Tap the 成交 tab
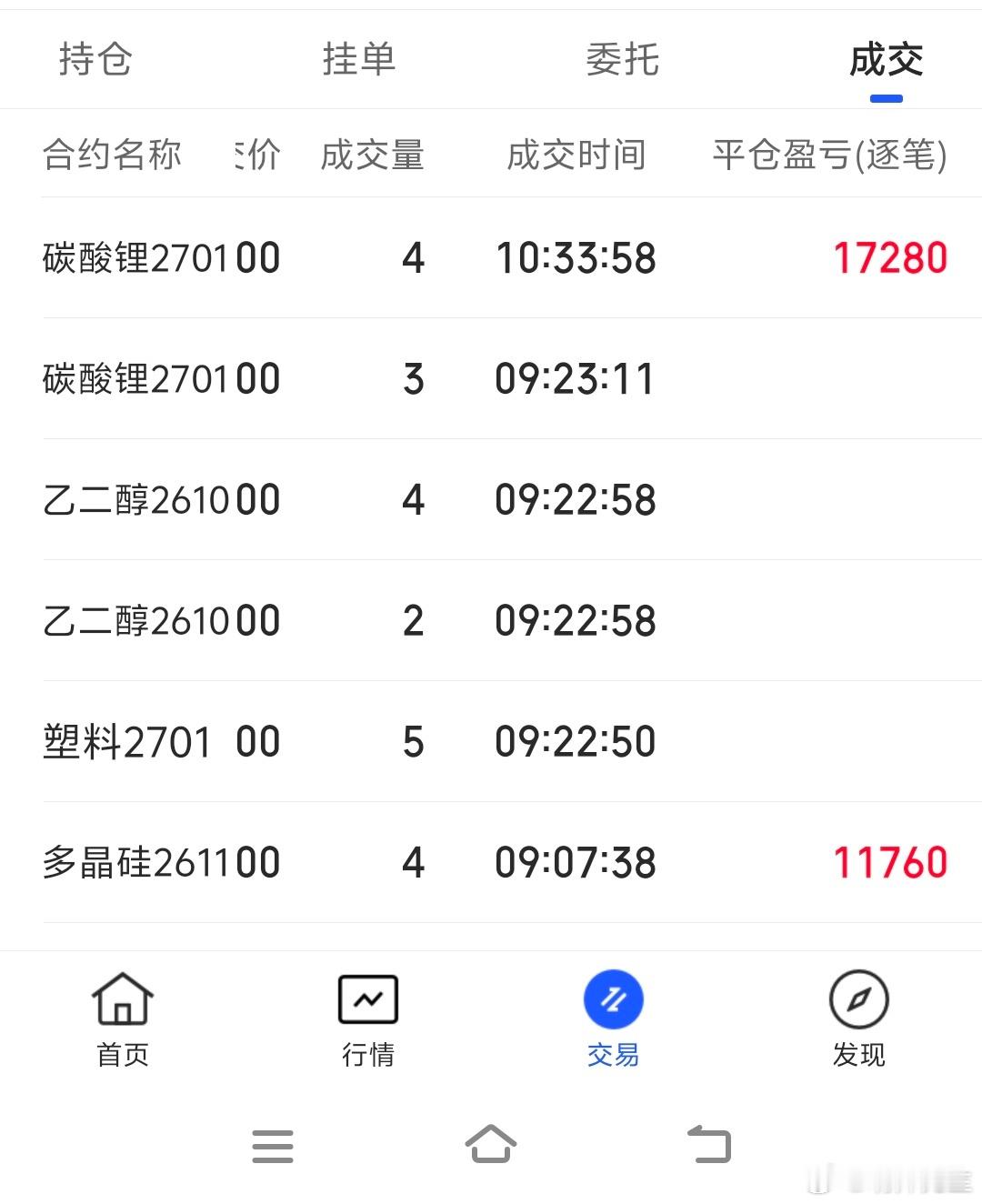The image size is (982, 1204). click(887, 60)
